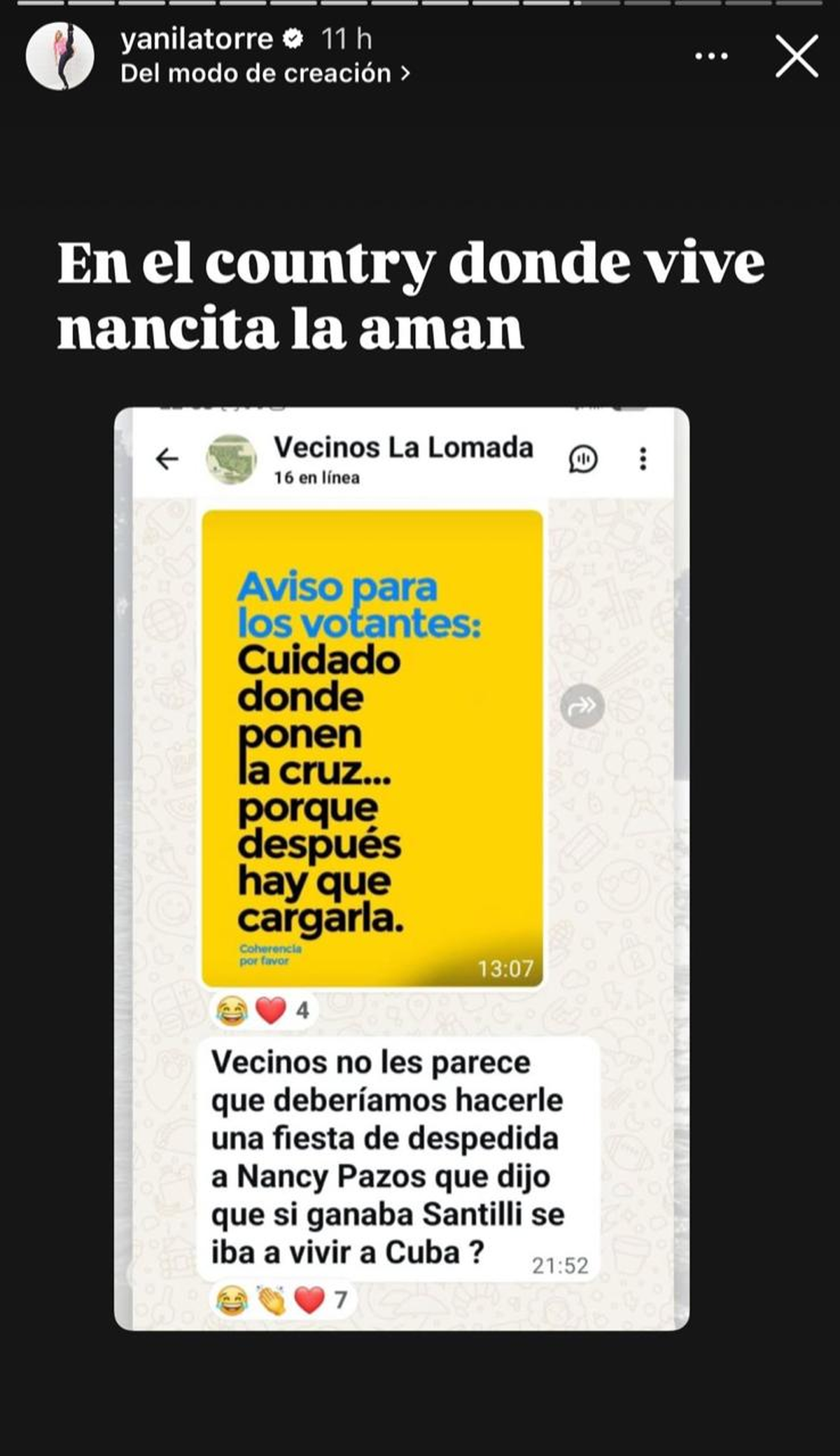Open the yanilatorre username link
Image resolution: width=840 pixels, height=1456 pixels.
[x=197, y=38]
